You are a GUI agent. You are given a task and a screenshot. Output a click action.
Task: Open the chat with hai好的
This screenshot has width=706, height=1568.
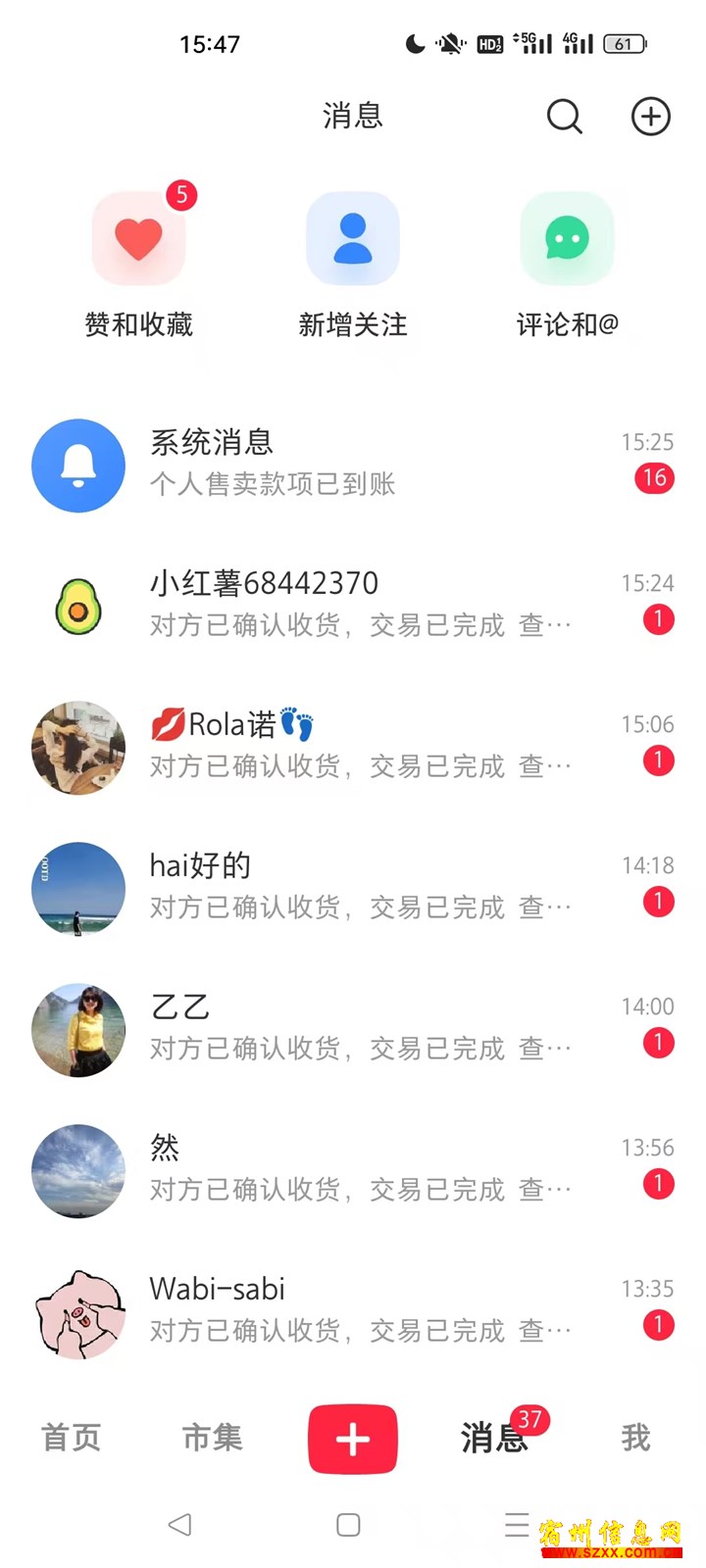(x=353, y=887)
